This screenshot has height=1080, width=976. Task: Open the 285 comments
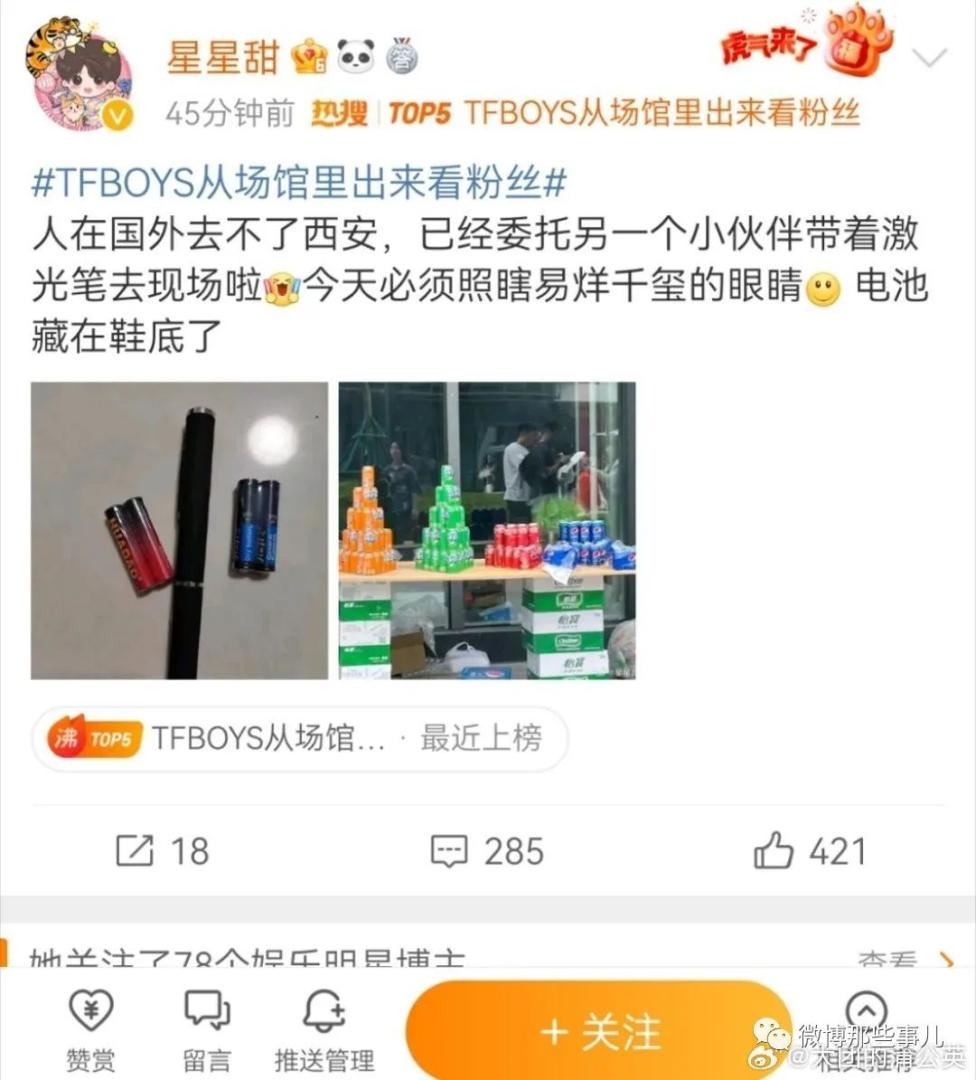tap(487, 851)
